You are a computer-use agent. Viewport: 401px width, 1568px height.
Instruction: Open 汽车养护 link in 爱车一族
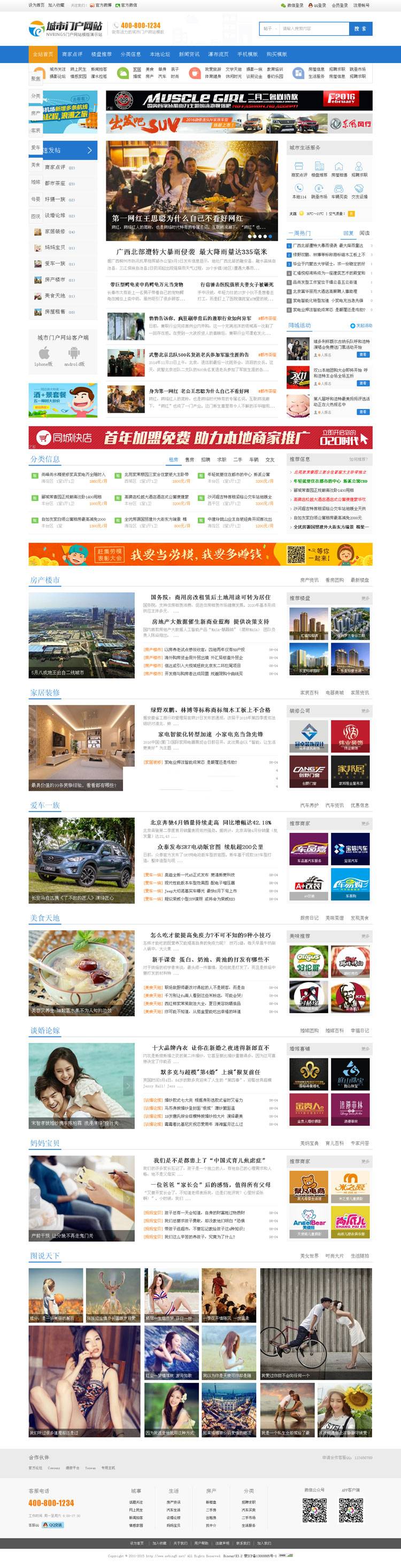tap(309, 805)
